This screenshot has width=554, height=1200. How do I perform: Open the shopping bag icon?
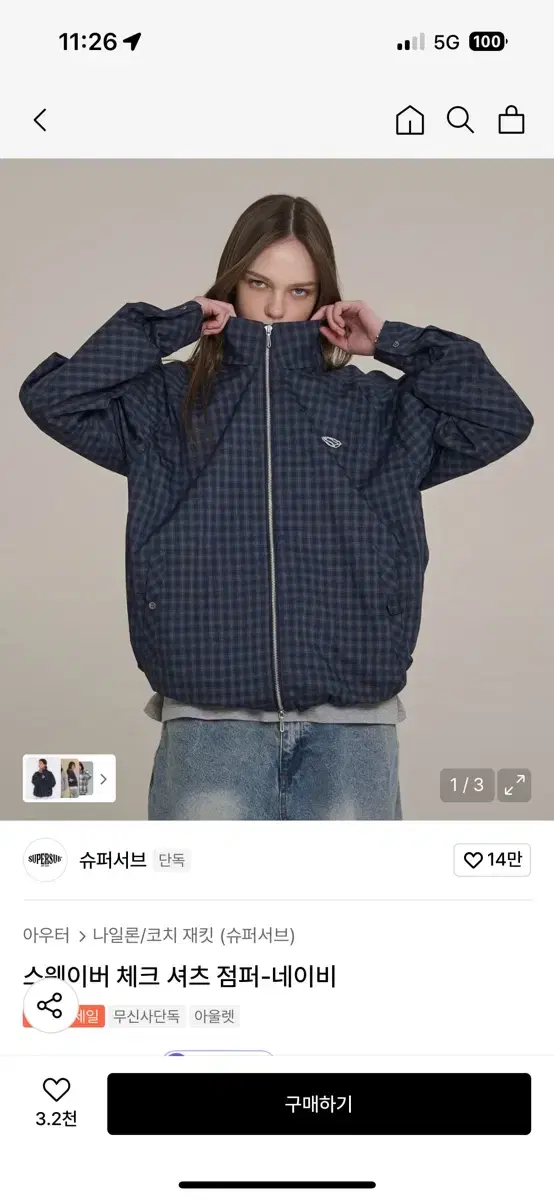click(x=511, y=121)
